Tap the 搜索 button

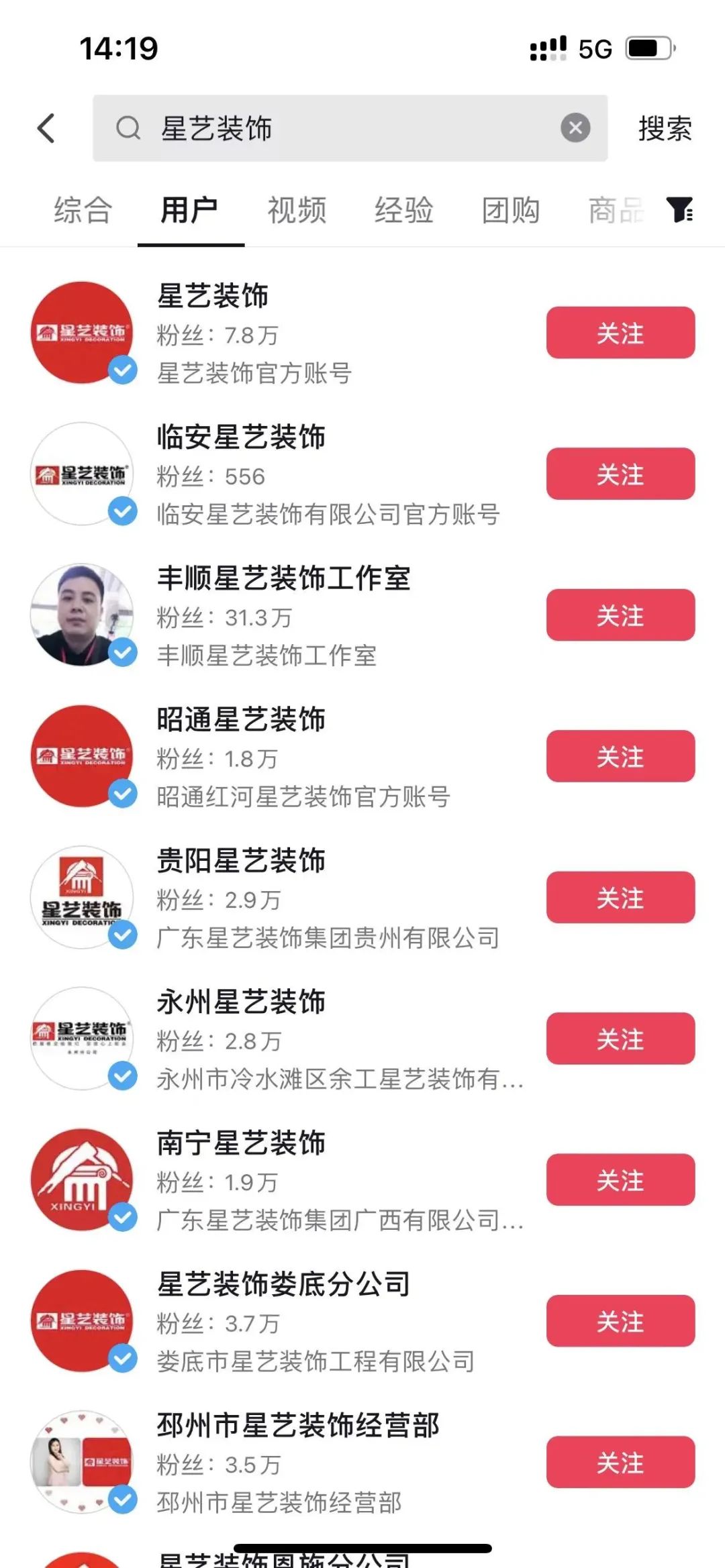click(665, 128)
